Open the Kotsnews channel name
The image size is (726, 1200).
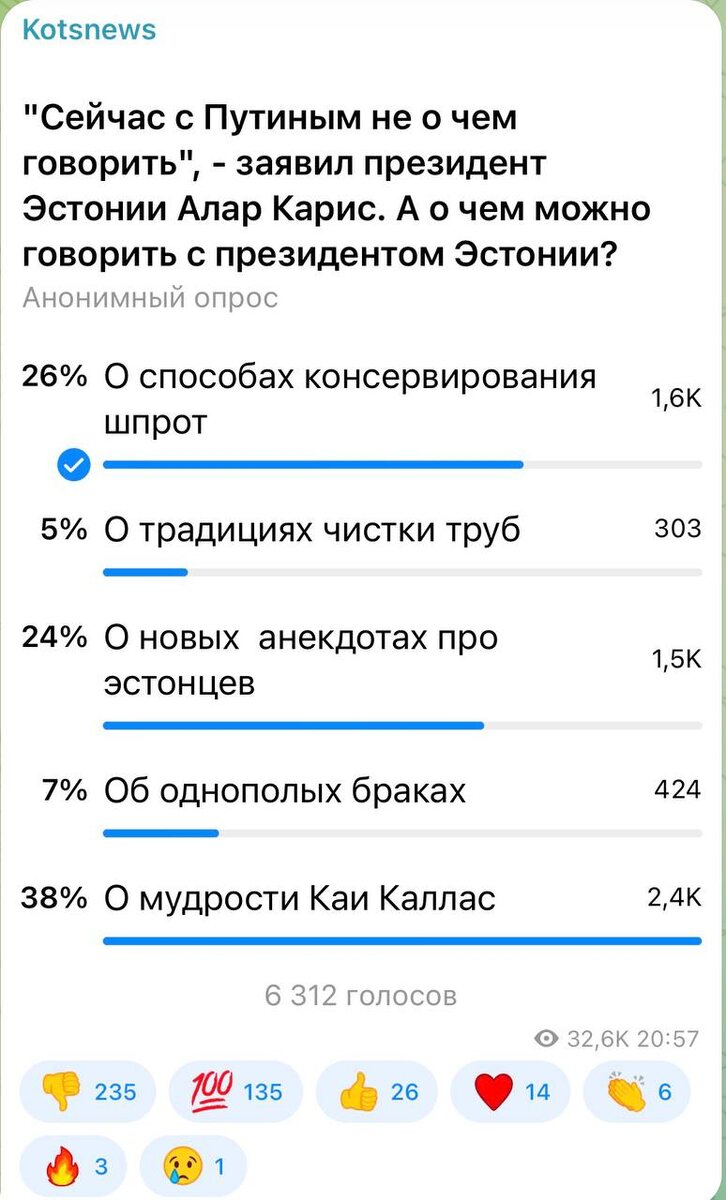click(89, 29)
